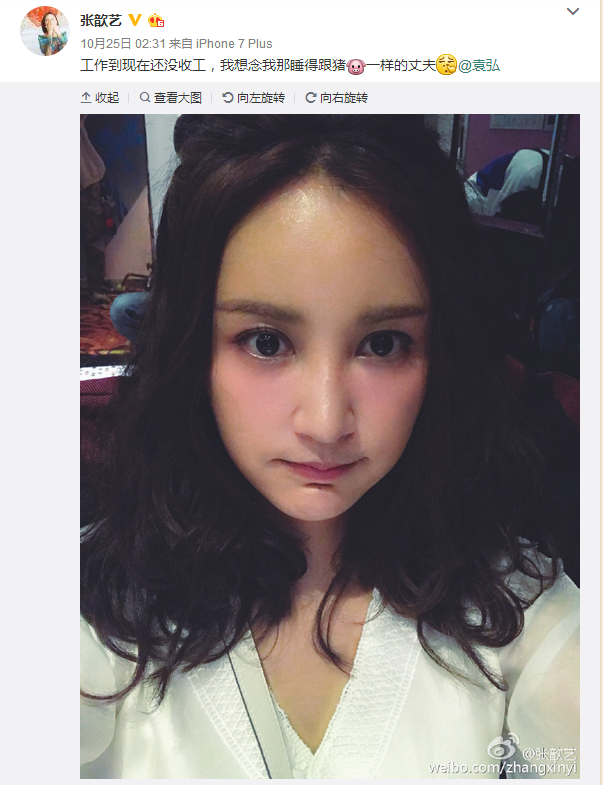Open 张歆艺's profile avatar

(45, 29)
